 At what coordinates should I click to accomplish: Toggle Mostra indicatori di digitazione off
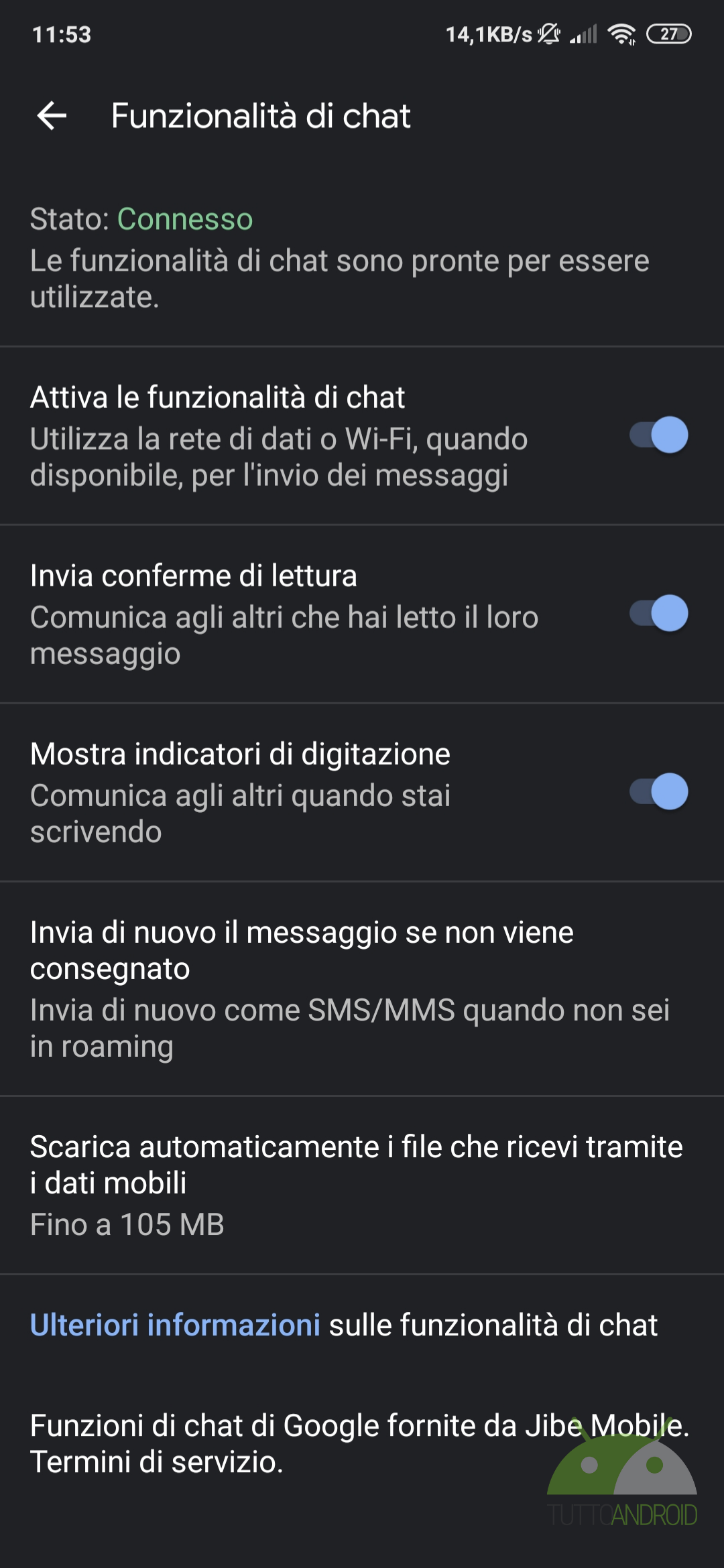[x=658, y=792]
